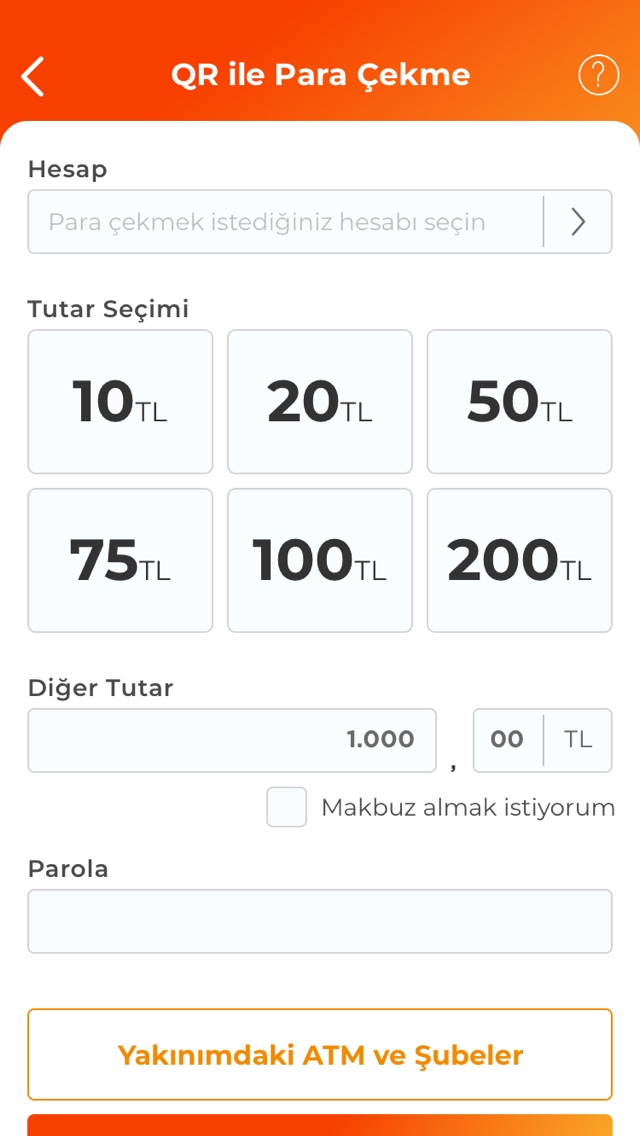Focus the Parola password field
The width and height of the screenshot is (640, 1136).
coord(320,921)
